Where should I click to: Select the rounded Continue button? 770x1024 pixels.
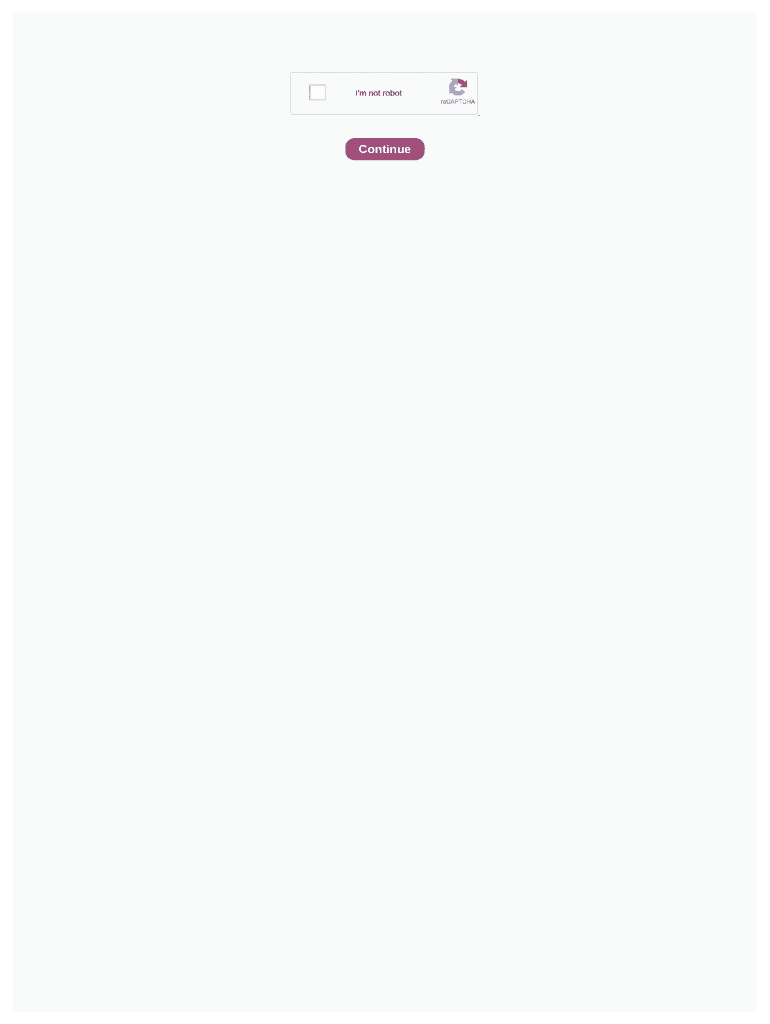tap(384, 149)
